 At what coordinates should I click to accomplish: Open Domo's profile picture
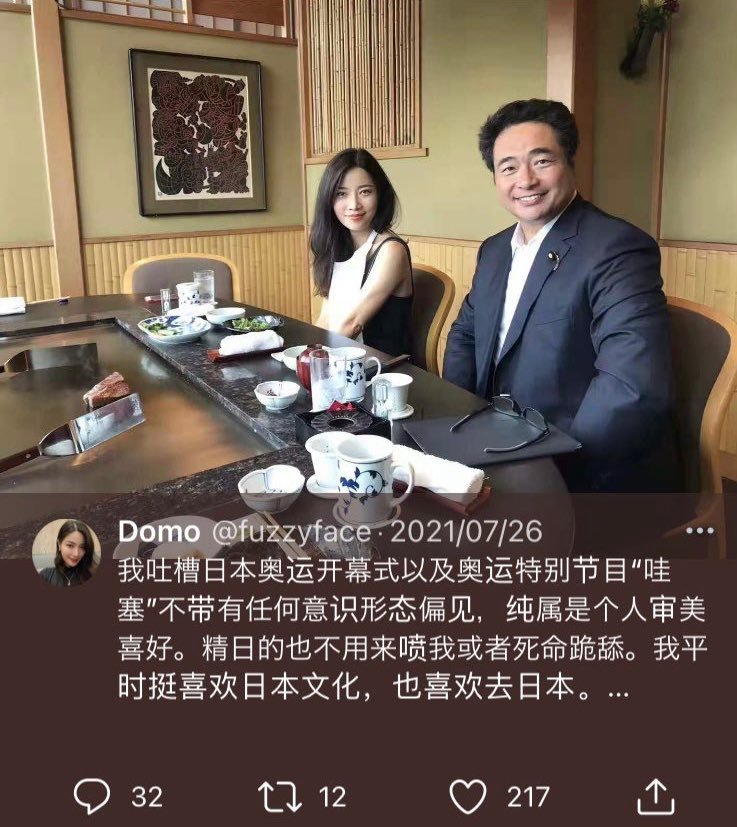(66, 553)
